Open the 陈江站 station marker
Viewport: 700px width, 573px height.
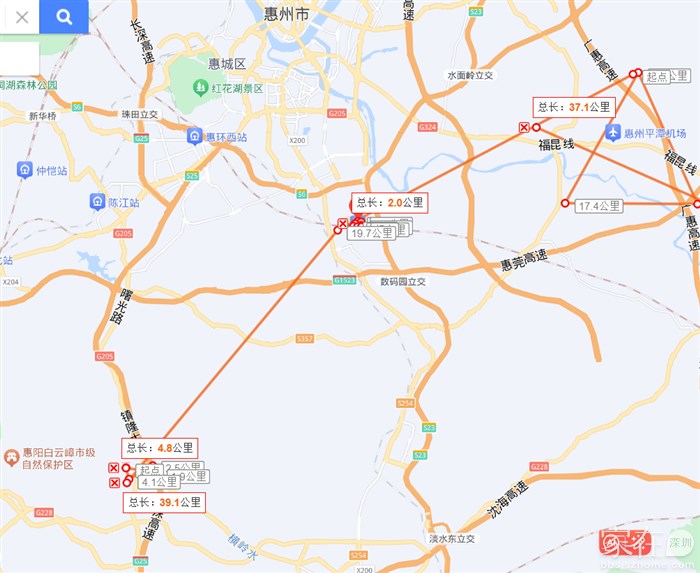(97, 201)
